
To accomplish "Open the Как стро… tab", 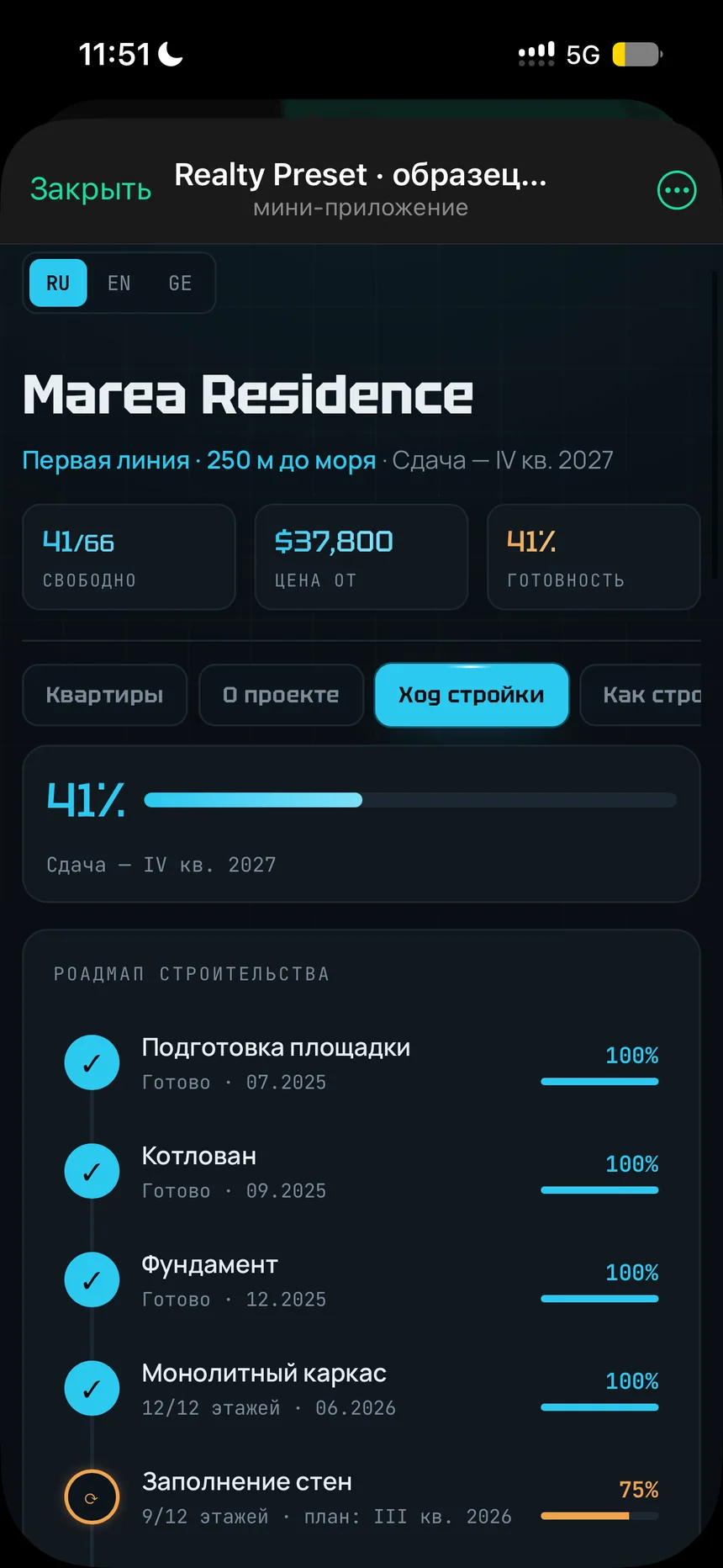I will [x=652, y=695].
